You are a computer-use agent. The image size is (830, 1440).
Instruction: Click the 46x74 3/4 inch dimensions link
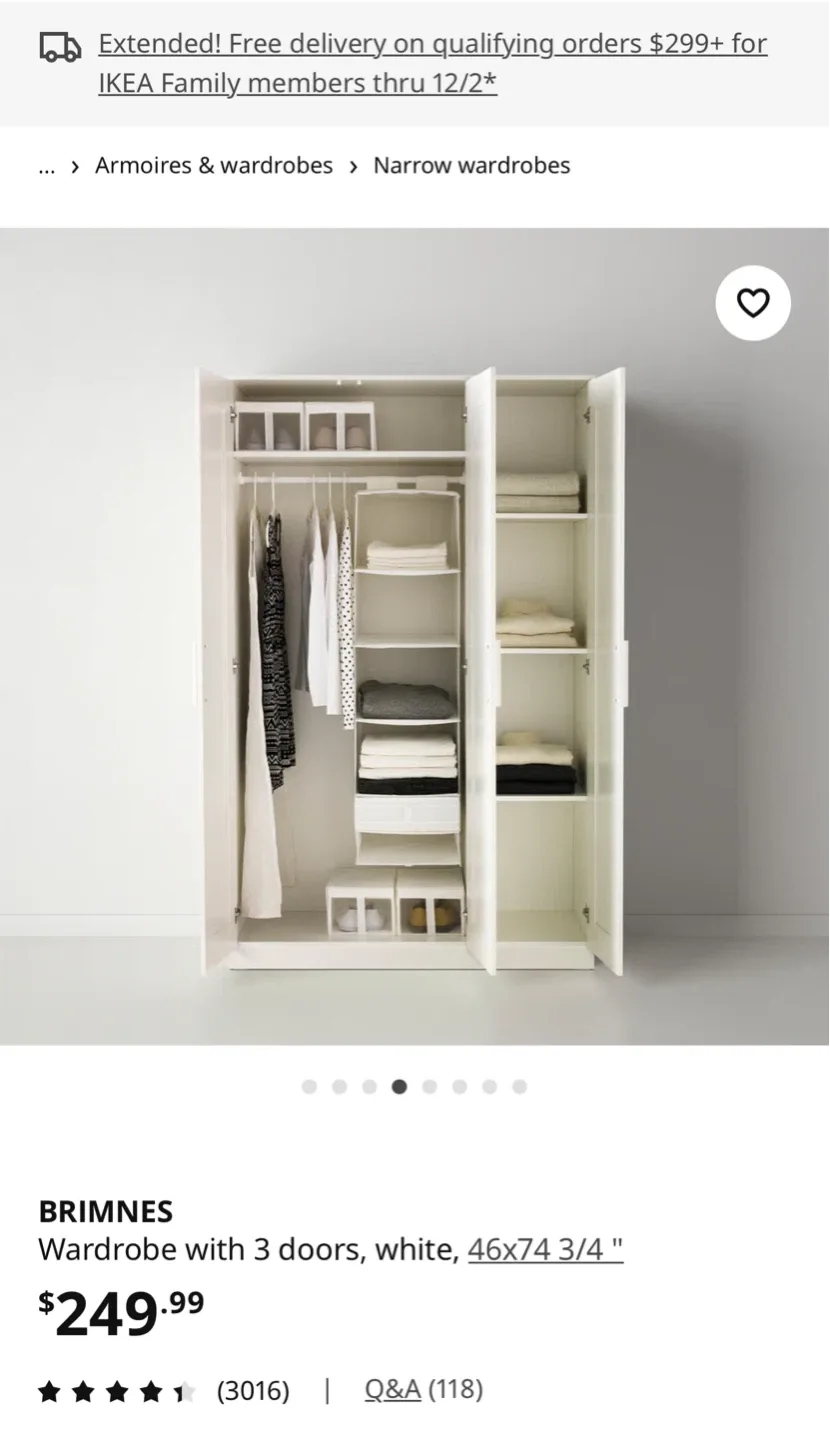pyautogui.click(x=546, y=1249)
